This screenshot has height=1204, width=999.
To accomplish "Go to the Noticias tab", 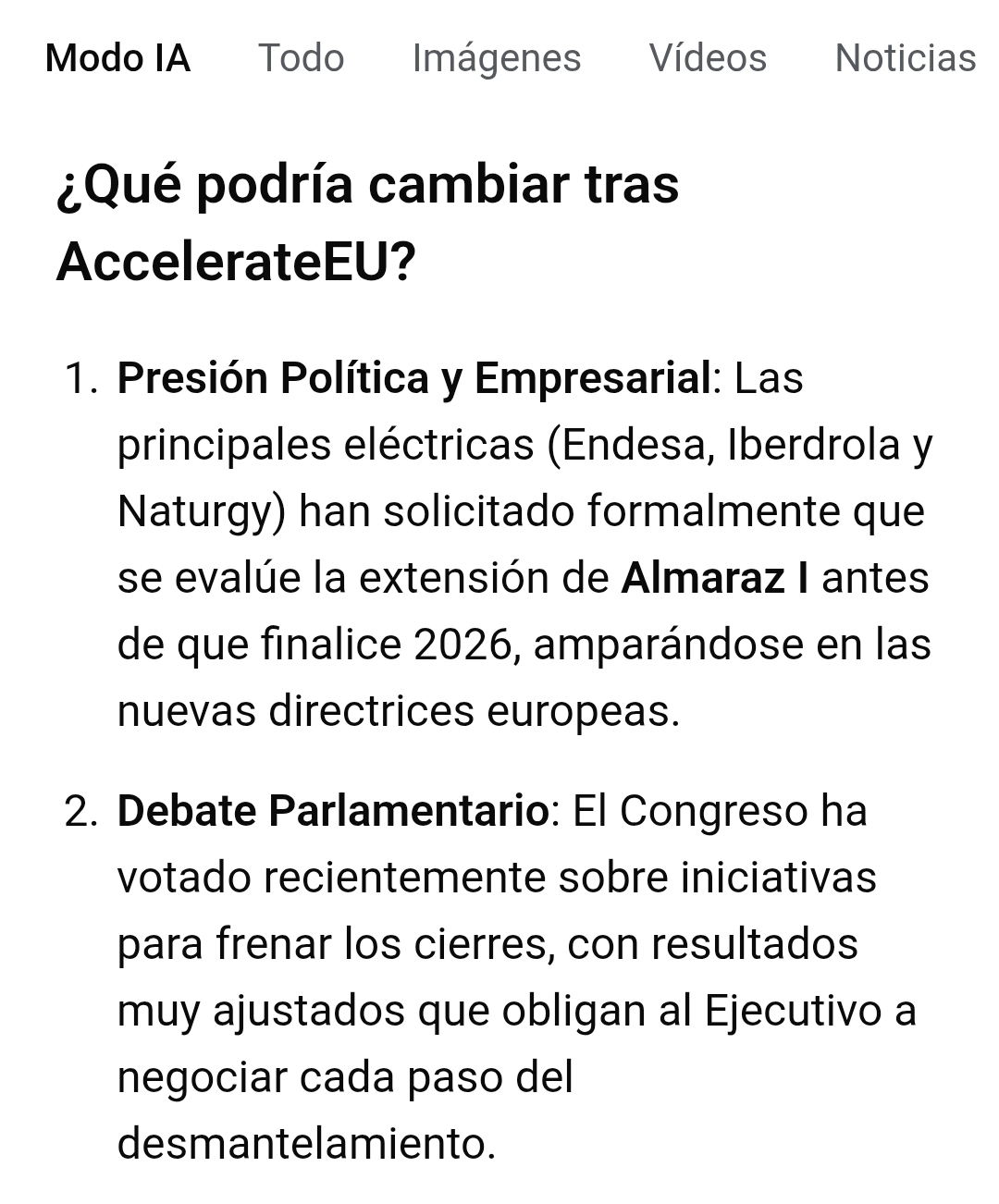I will coord(904,58).
